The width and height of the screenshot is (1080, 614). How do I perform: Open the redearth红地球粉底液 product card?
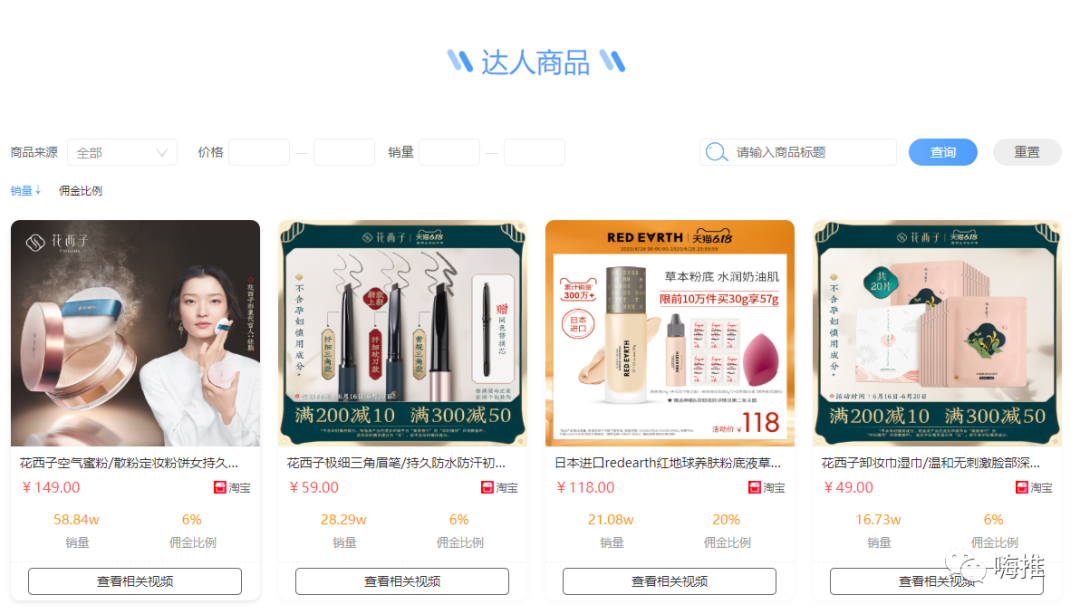(x=669, y=333)
